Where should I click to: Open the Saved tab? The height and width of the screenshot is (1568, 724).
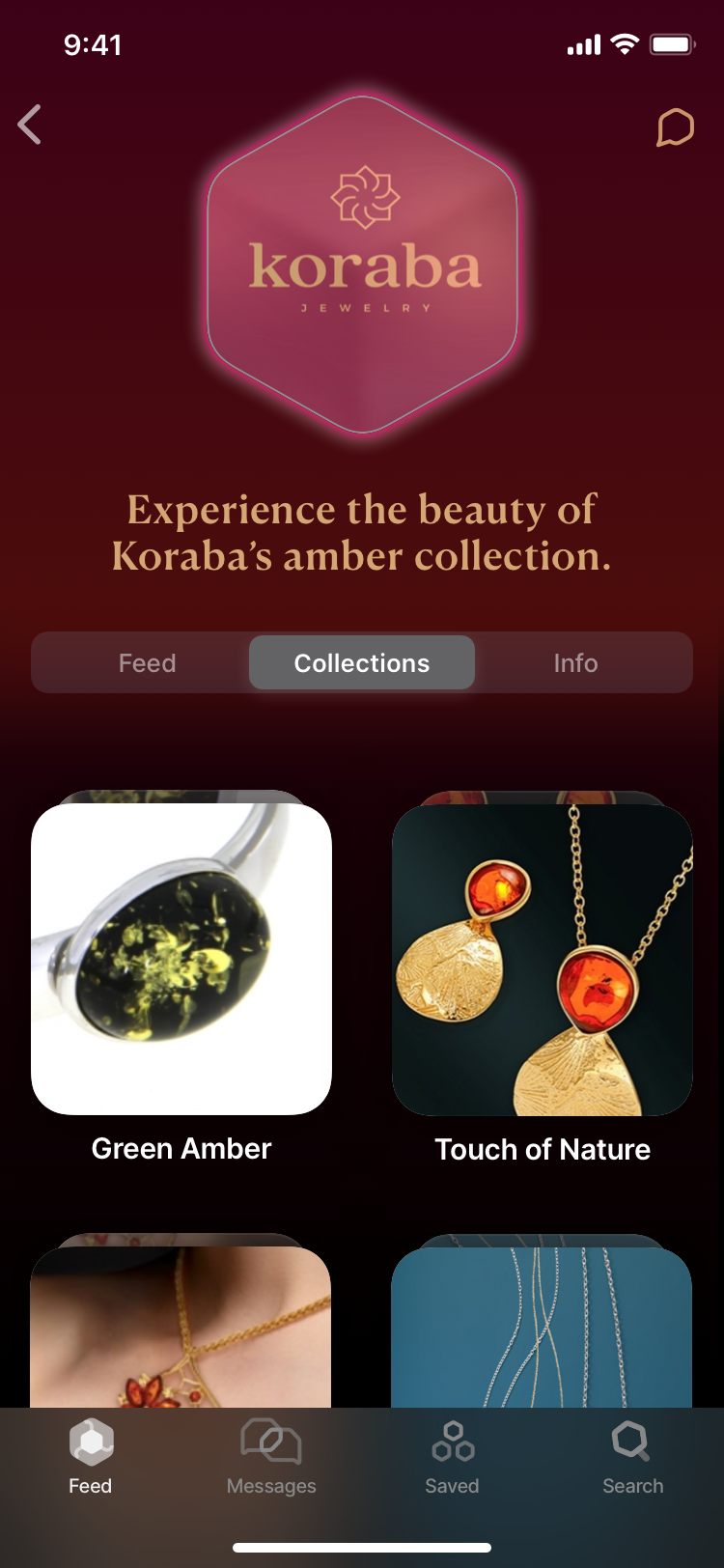452,1456
